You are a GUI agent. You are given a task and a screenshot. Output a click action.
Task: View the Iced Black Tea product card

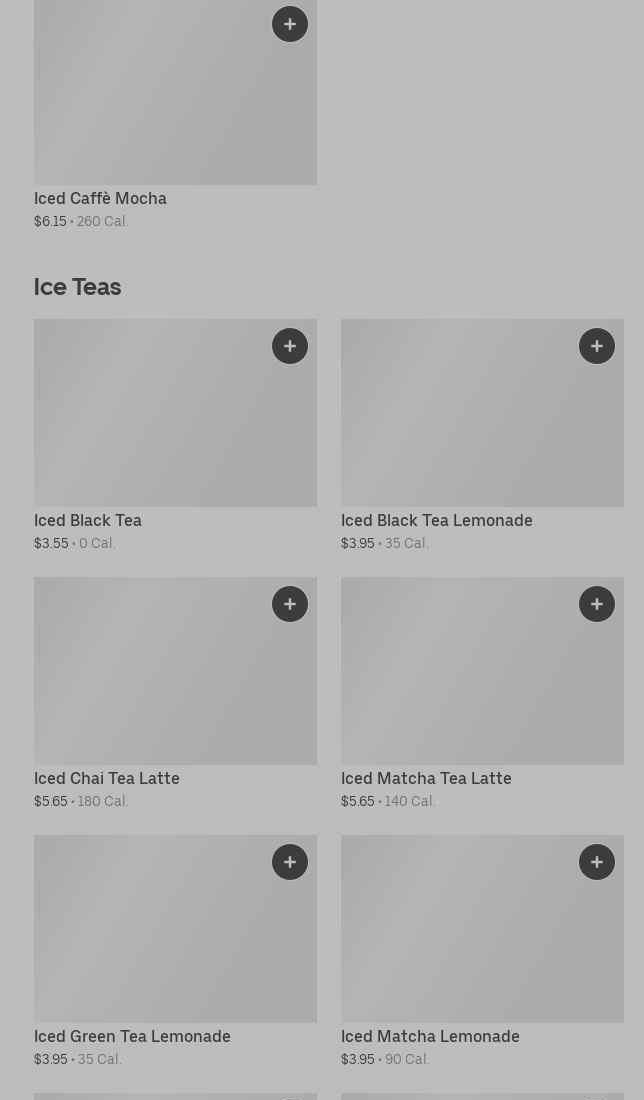(175, 436)
